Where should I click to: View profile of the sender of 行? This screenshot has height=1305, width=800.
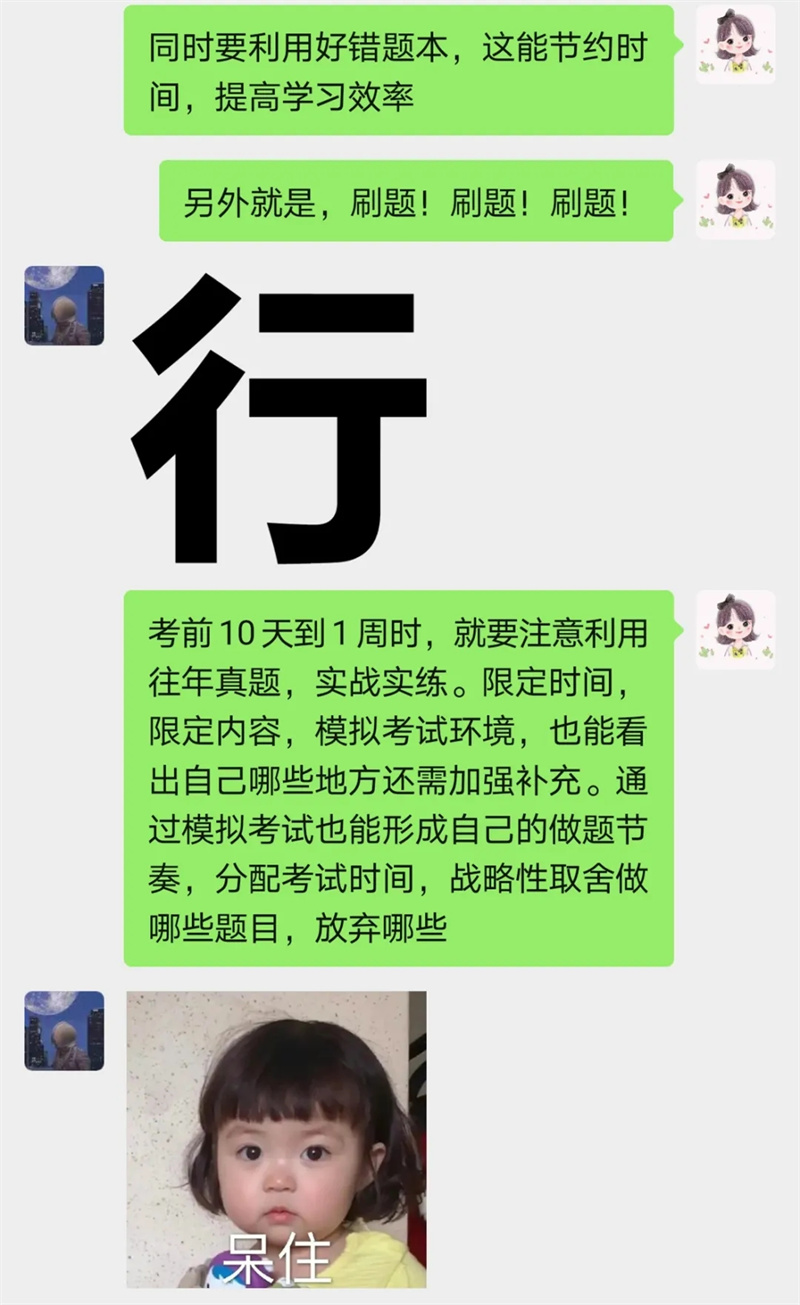[x=64, y=305]
